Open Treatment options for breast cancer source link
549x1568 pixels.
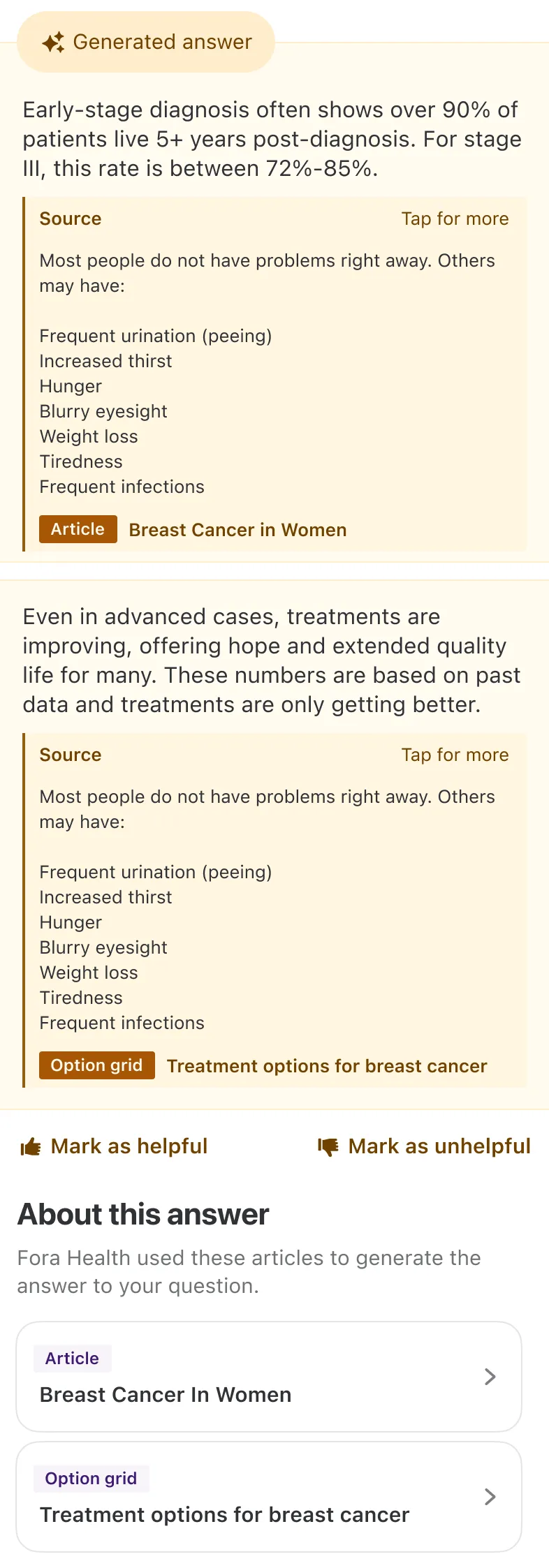326,1066
